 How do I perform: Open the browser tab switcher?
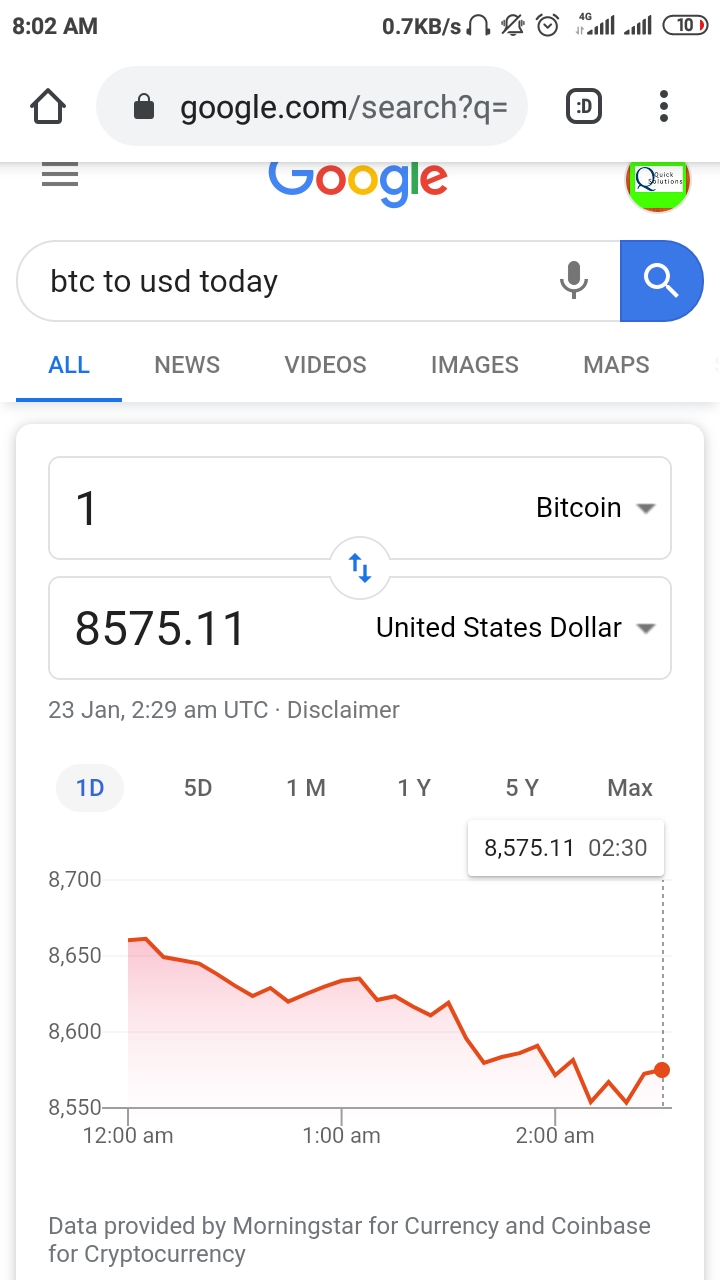coord(584,106)
